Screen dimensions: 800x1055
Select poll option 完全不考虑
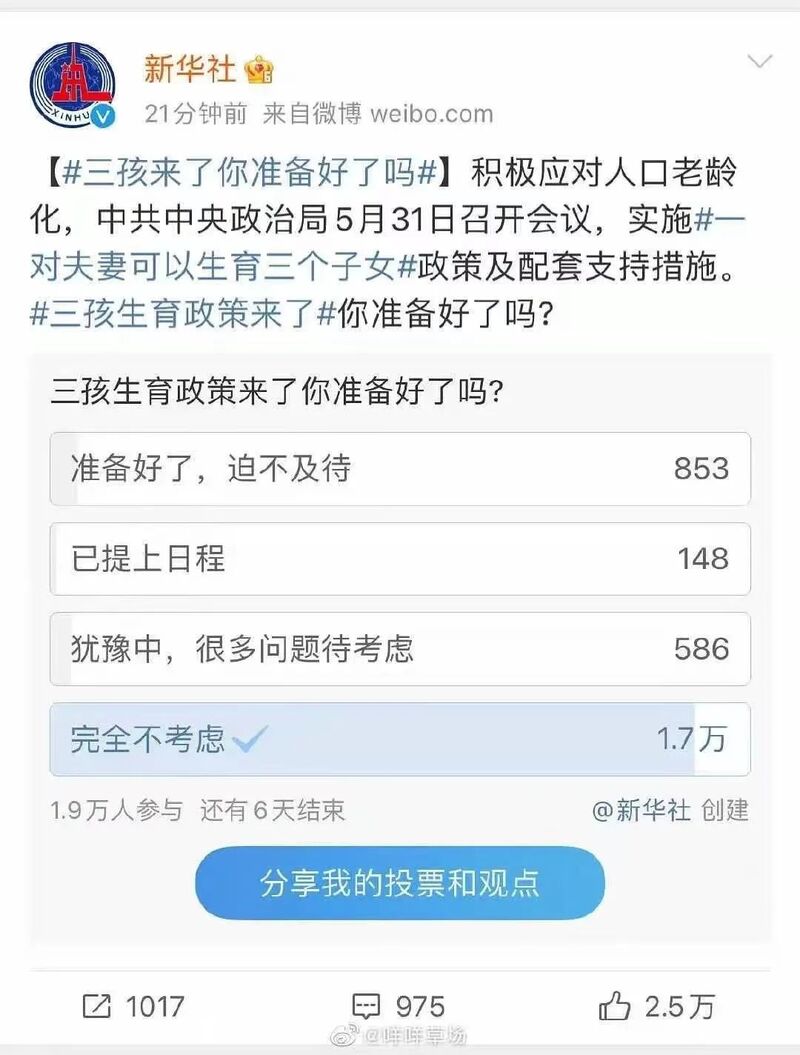click(x=400, y=739)
